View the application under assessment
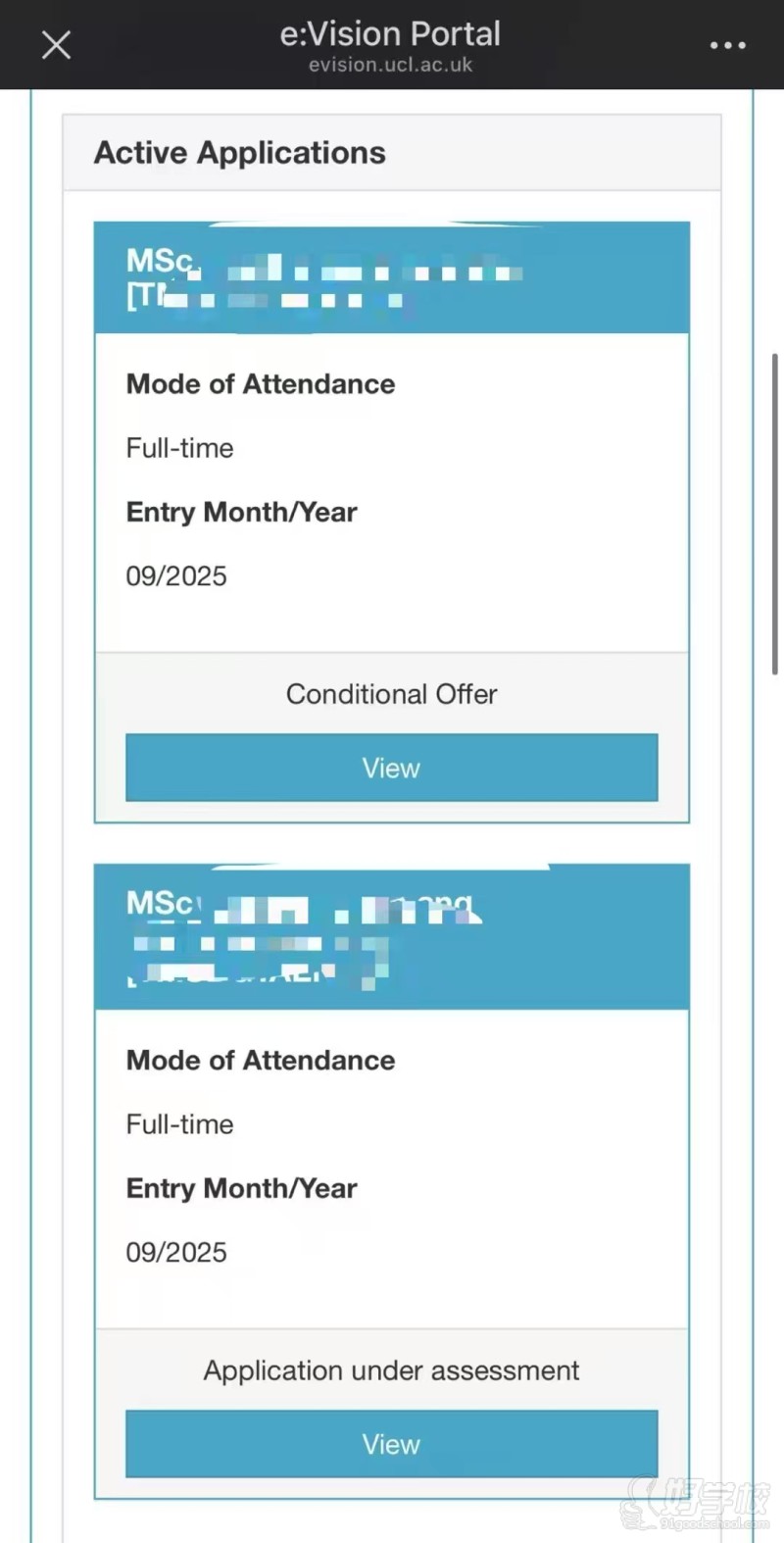The height and width of the screenshot is (1543, 784). pyautogui.click(x=391, y=1444)
